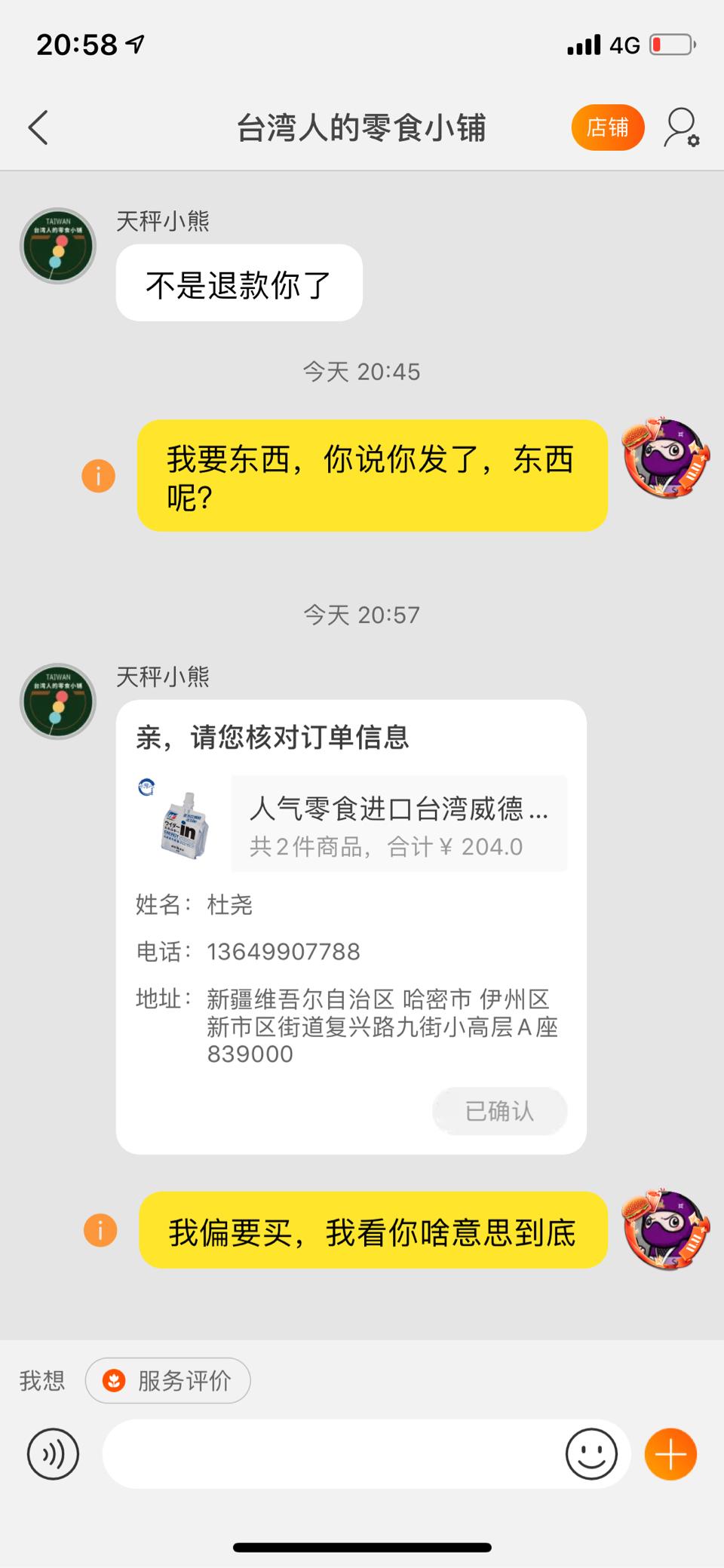
Task: Open chat contact settings icon
Action: click(681, 127)
